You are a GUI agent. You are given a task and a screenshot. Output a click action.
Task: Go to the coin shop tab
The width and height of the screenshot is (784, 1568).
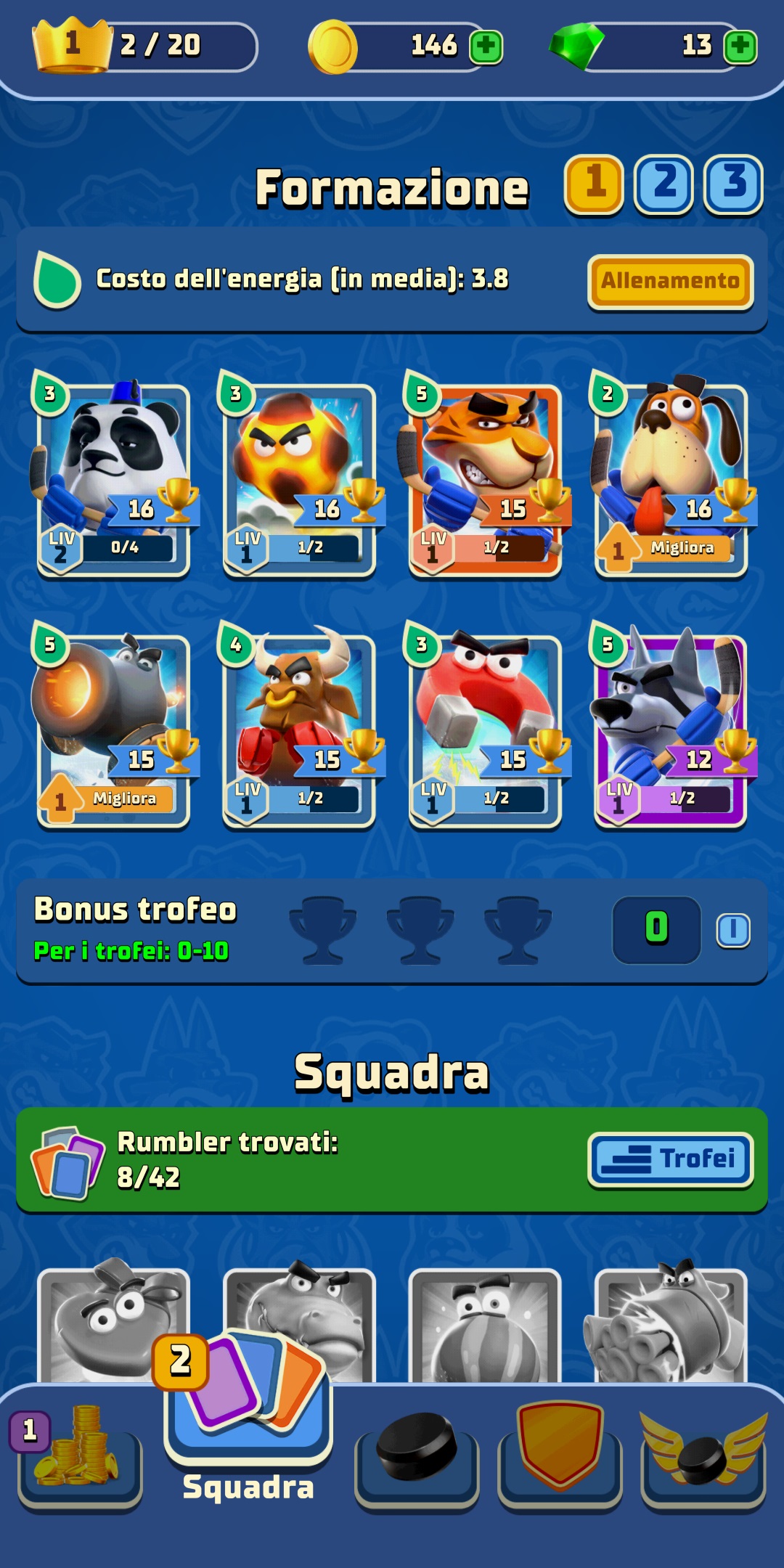point(78,1461)
